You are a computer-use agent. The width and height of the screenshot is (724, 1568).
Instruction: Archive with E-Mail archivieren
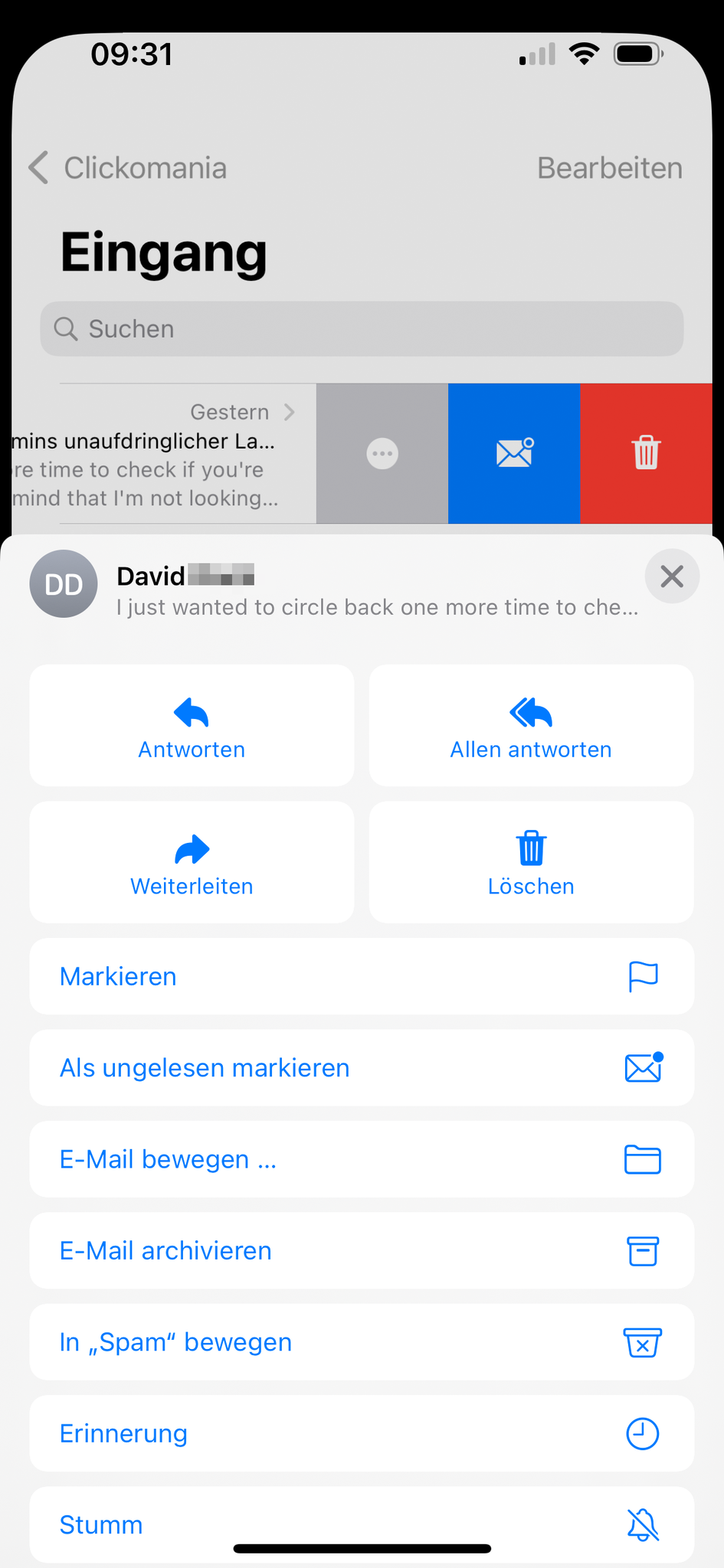point(362,1250)
